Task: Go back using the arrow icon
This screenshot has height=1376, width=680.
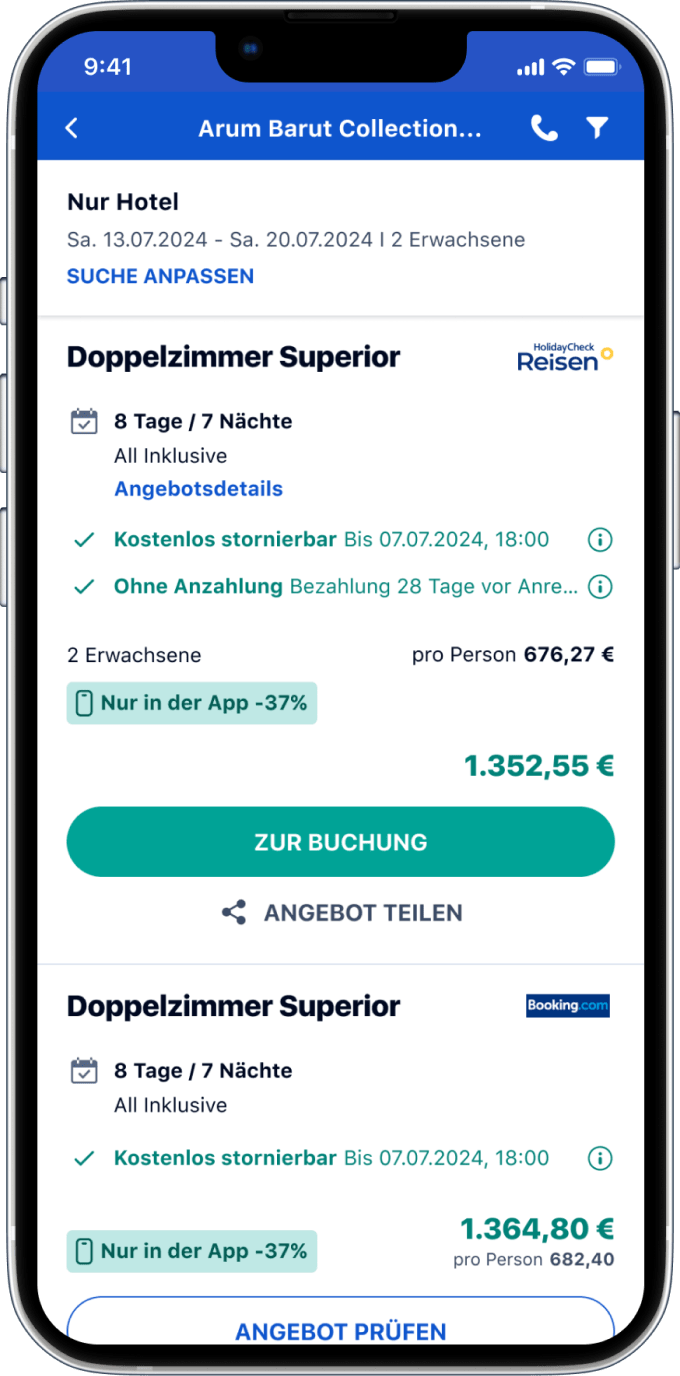Action: (71, 128)
